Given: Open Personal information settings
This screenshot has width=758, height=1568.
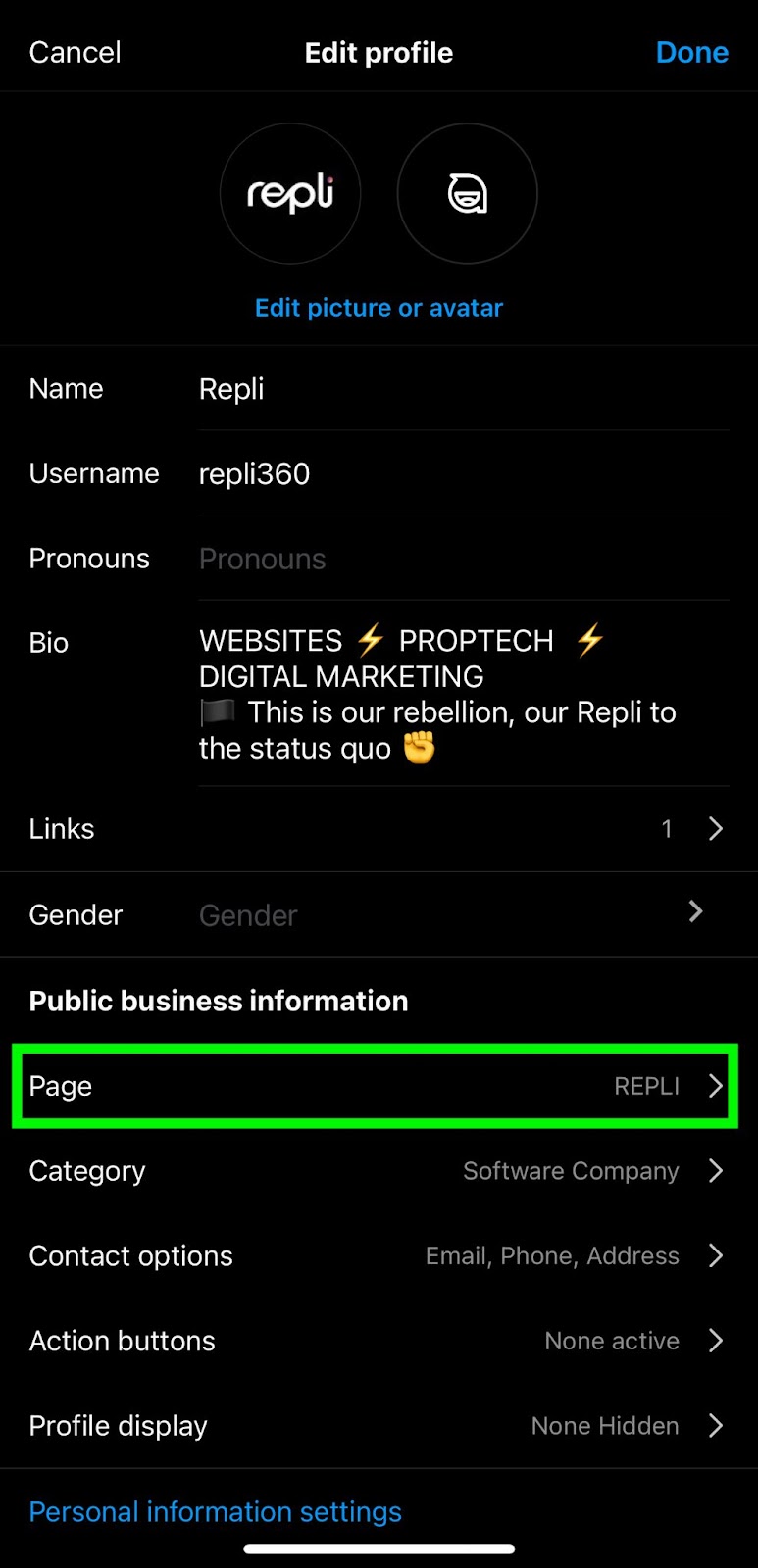Looking at the screenshot, I should pyautogui.click(x=215, y=1511).
